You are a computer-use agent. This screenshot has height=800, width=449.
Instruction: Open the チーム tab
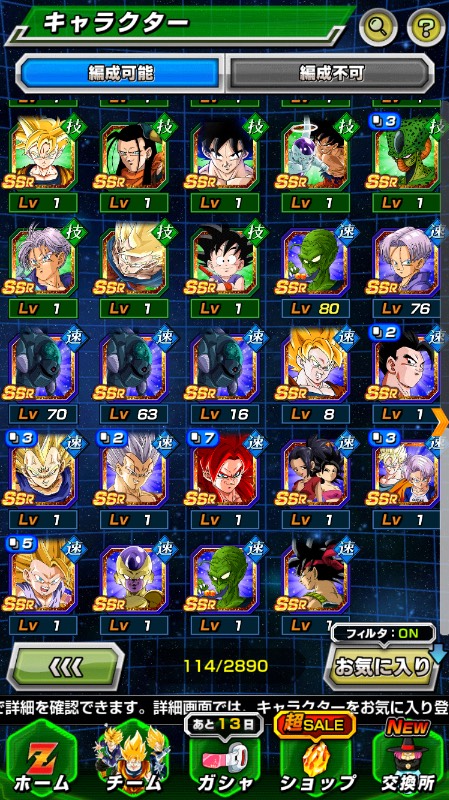pos(134,759)
